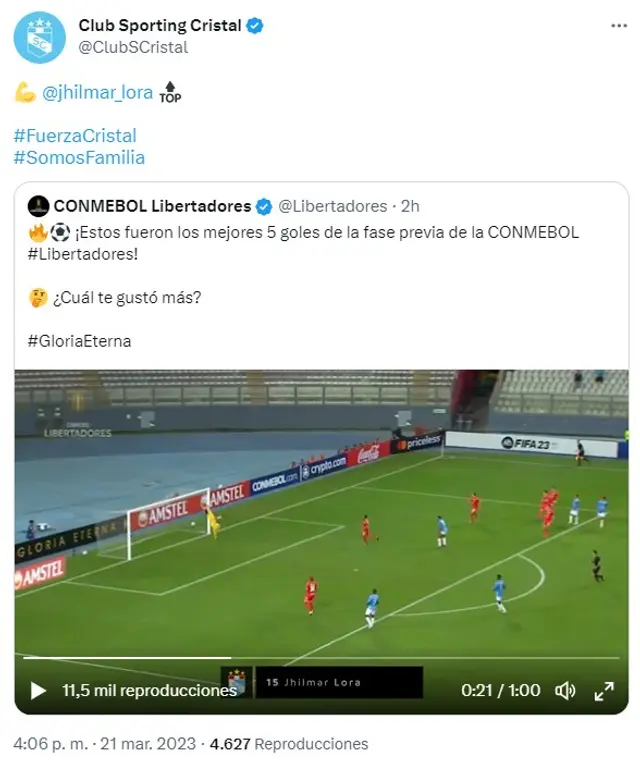The width and height of the screenshot is (640, 763).
Task: Open the tweet's overflow menu
Action: click(615, 24)
